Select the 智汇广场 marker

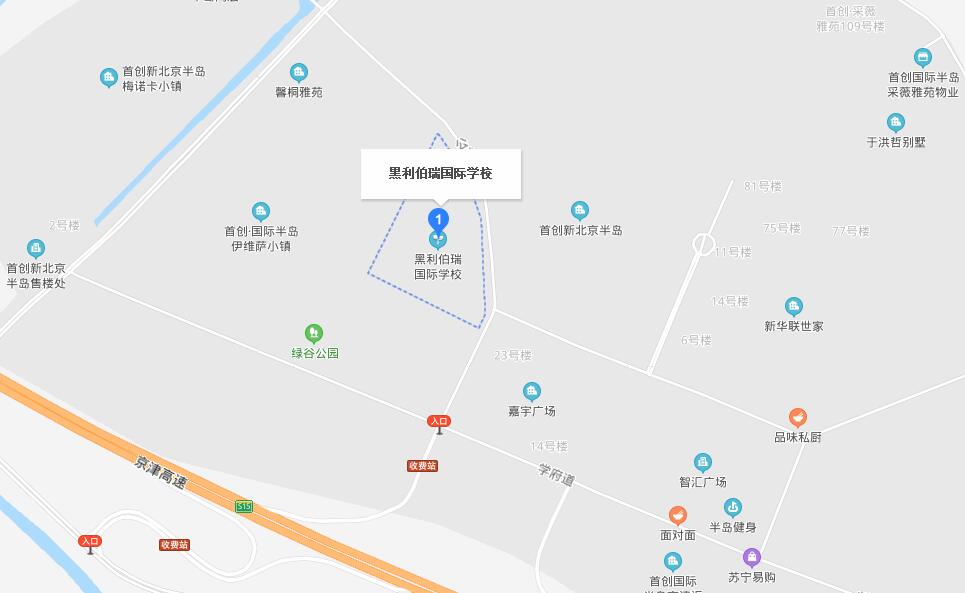pos(703,462)
